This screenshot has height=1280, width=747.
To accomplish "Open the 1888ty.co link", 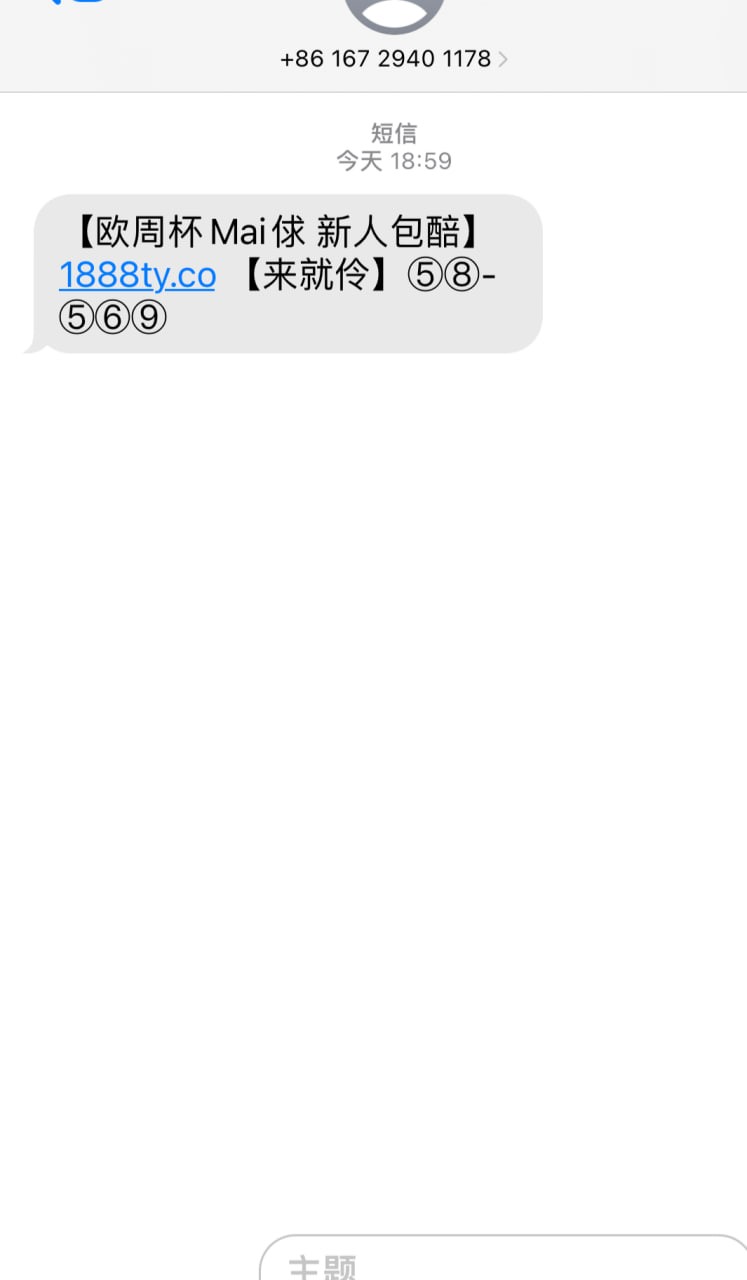I will tap(137, 275).
